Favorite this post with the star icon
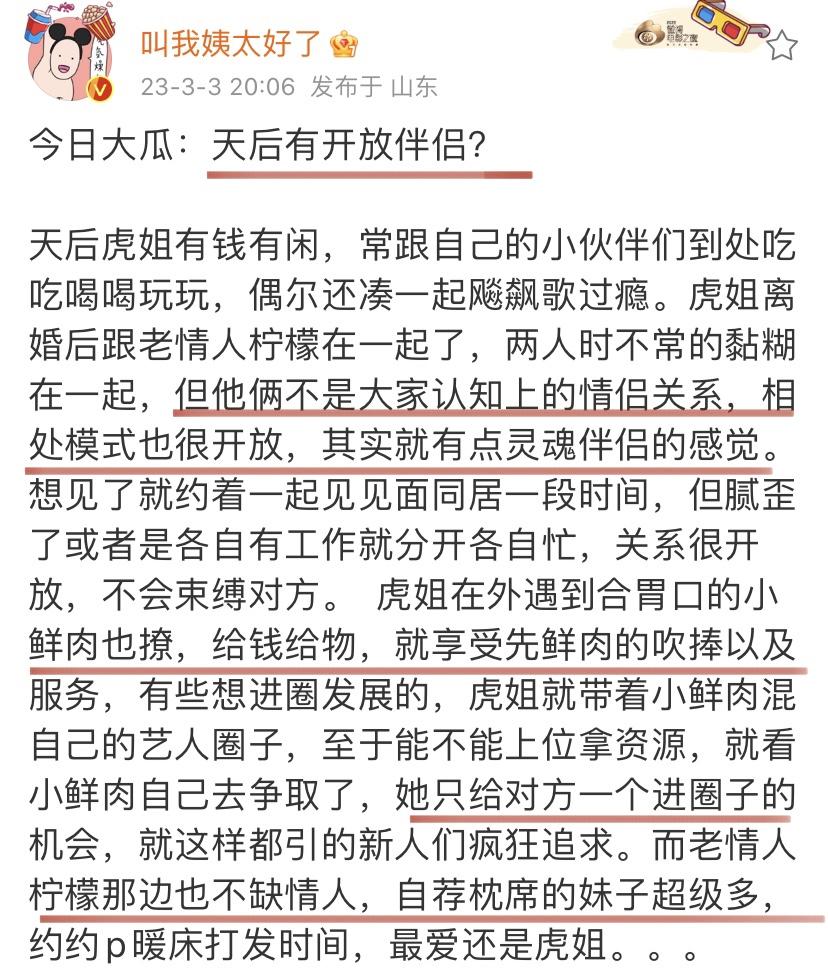 (783, 45)
